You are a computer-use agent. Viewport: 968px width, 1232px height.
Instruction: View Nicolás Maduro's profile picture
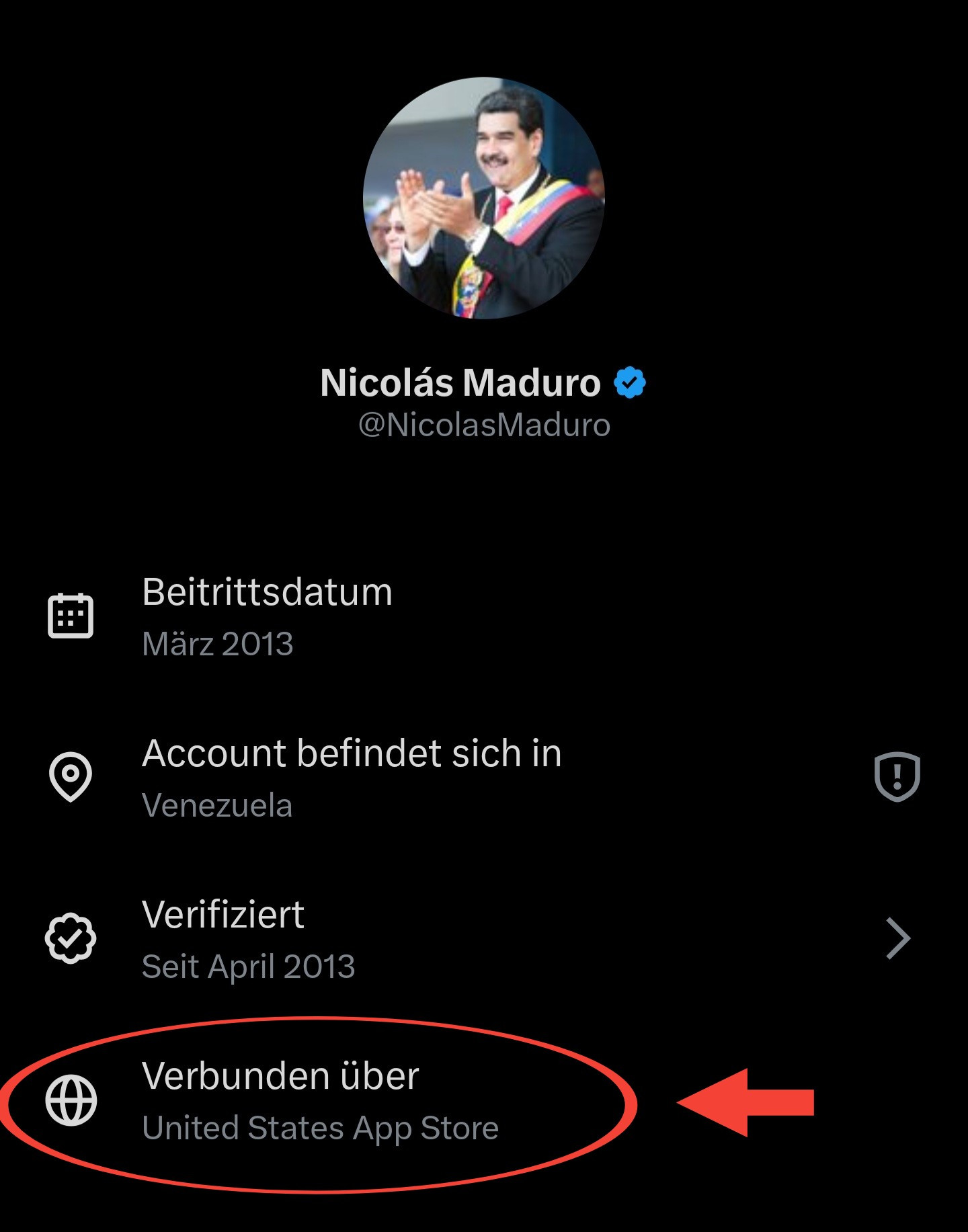click(x=484, y=198)
